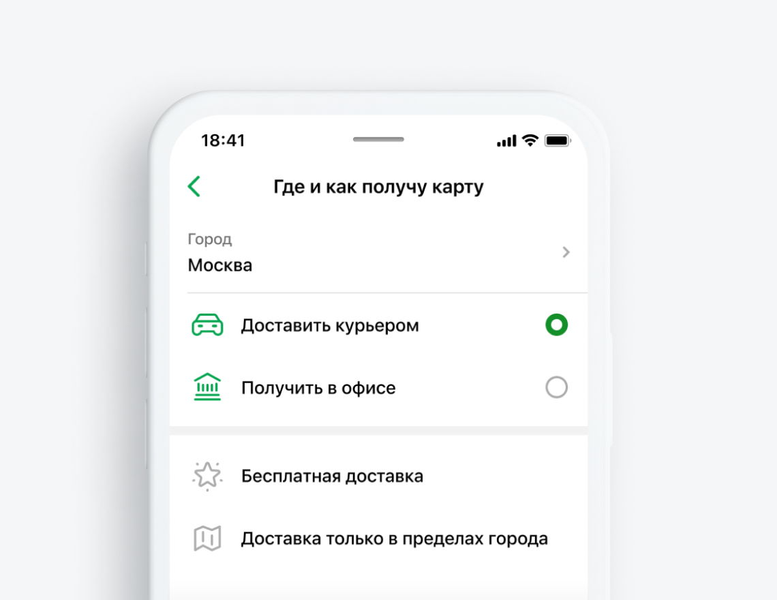Open the city selector showing Москва
The width and height of the screenshot is (777, 600).
point(378,253)
